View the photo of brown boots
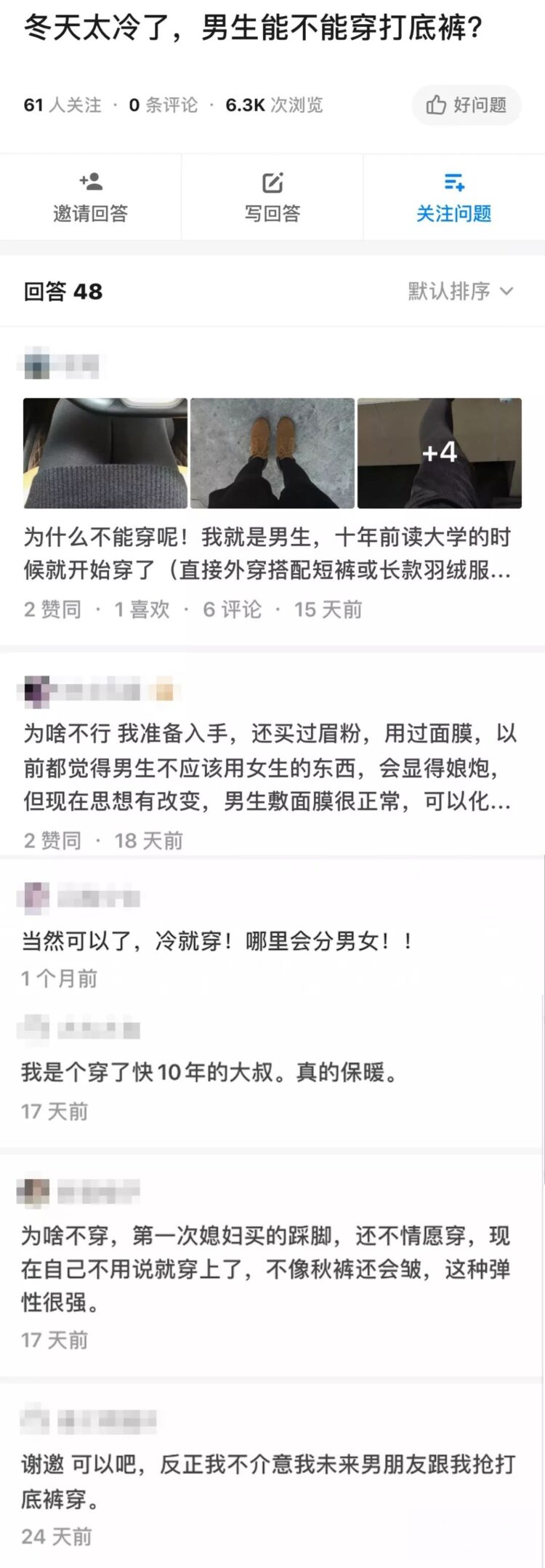The width and height of the screenshot is (545, 1568). [272, 452]
